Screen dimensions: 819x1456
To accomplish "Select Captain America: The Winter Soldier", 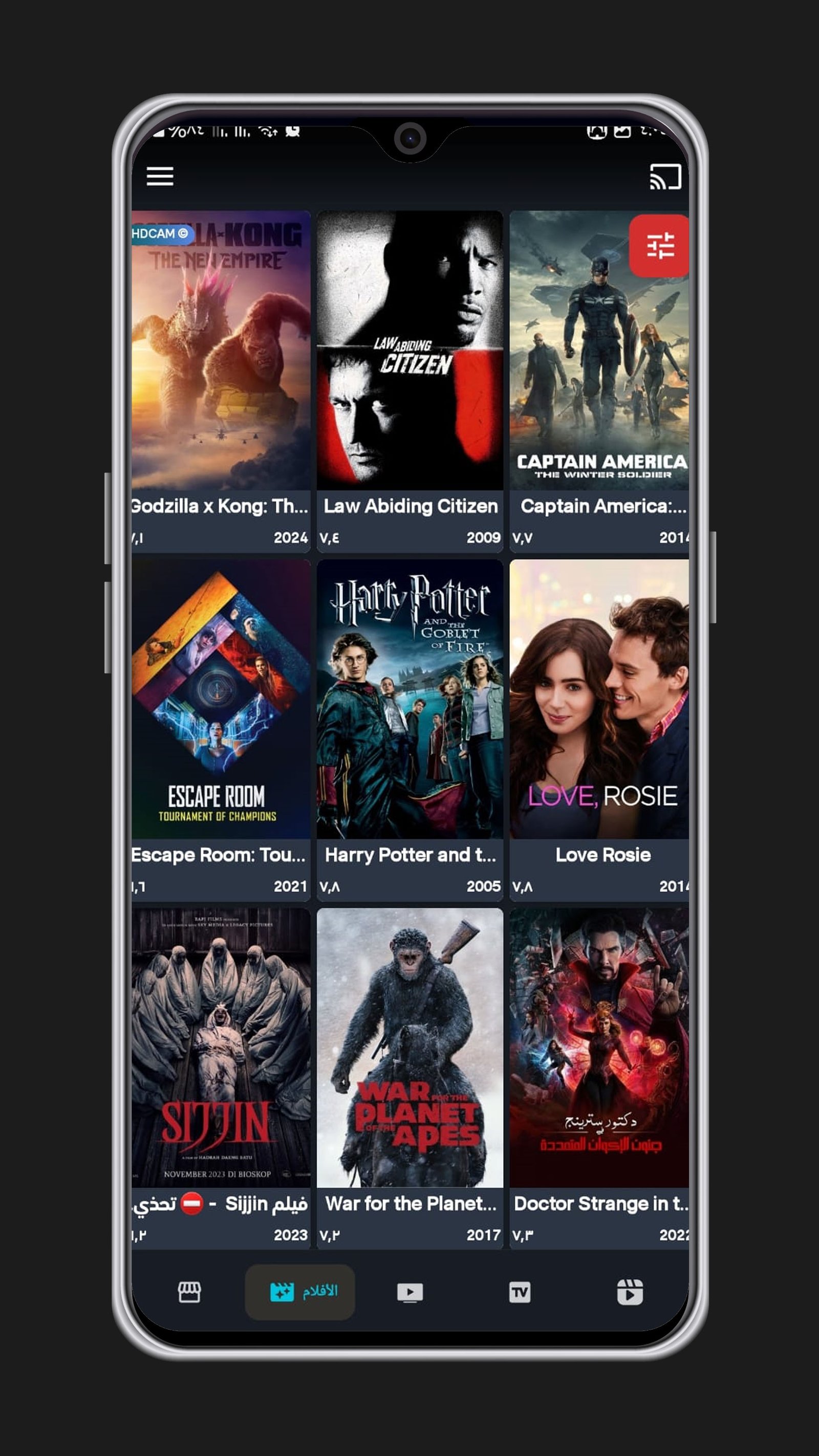I will point(599,381).
